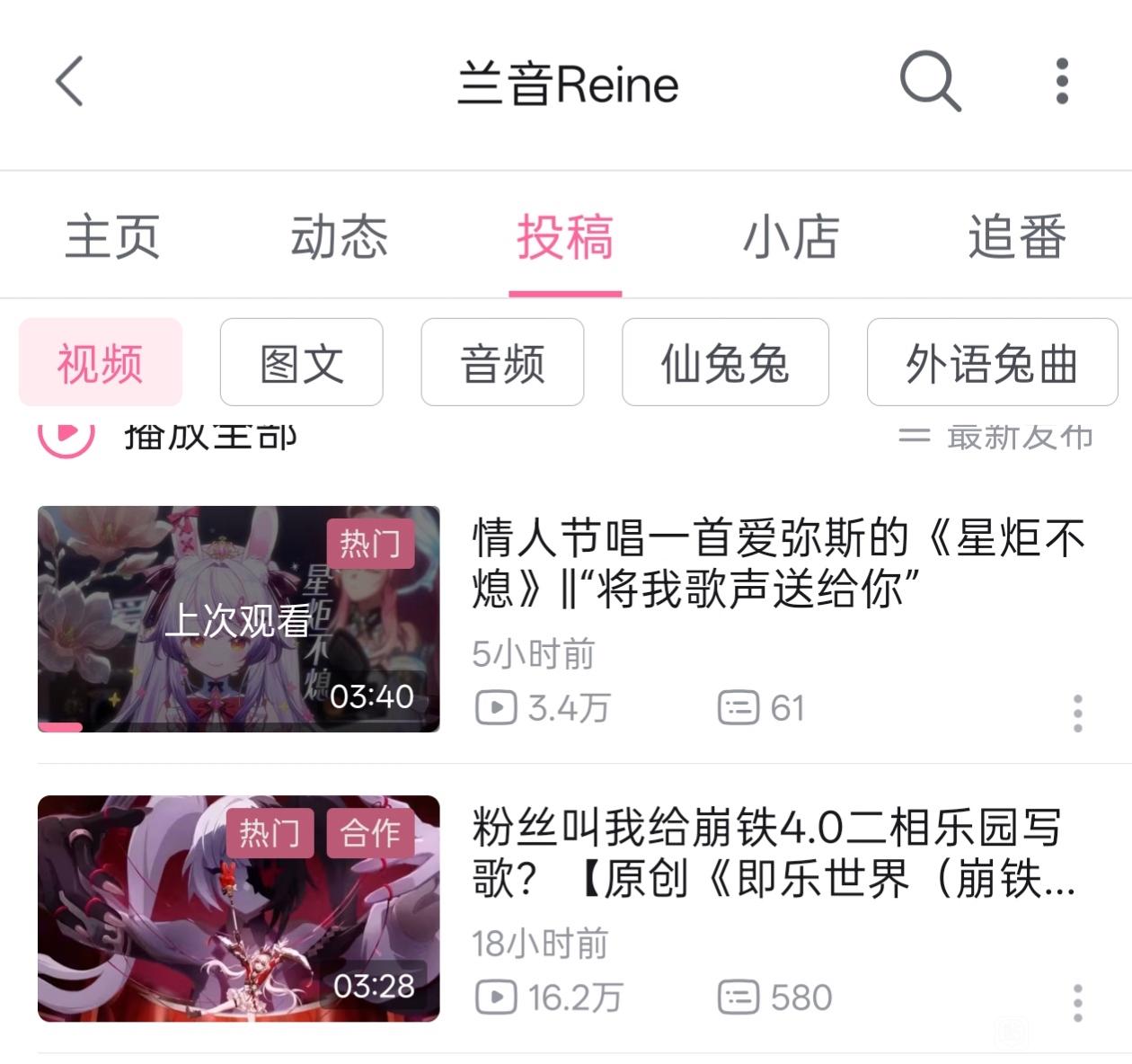Screen dimensions: 1132x1064
Task: Switch to the 动态 tab
Action: (x=339, y=237)
